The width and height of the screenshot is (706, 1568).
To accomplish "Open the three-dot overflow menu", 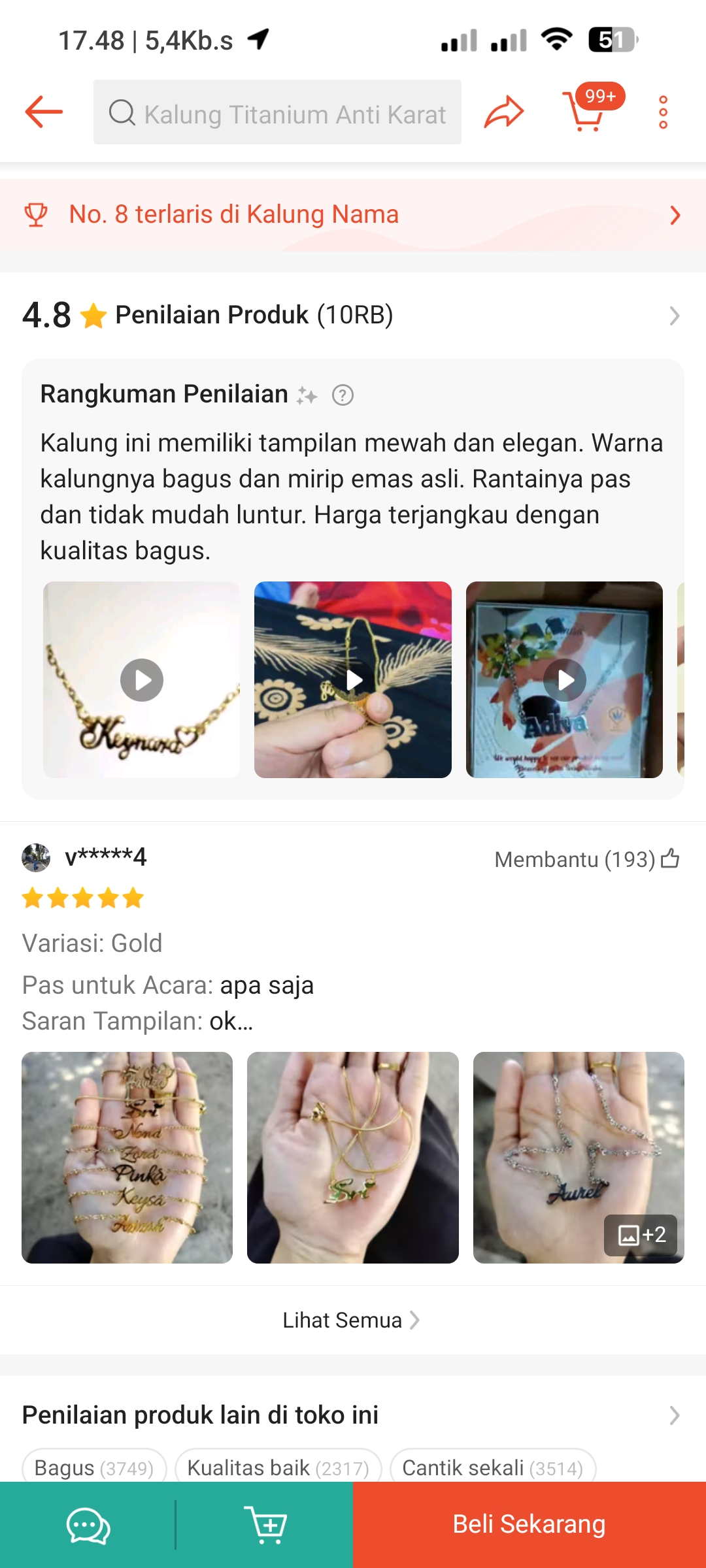I will (663, 112).
